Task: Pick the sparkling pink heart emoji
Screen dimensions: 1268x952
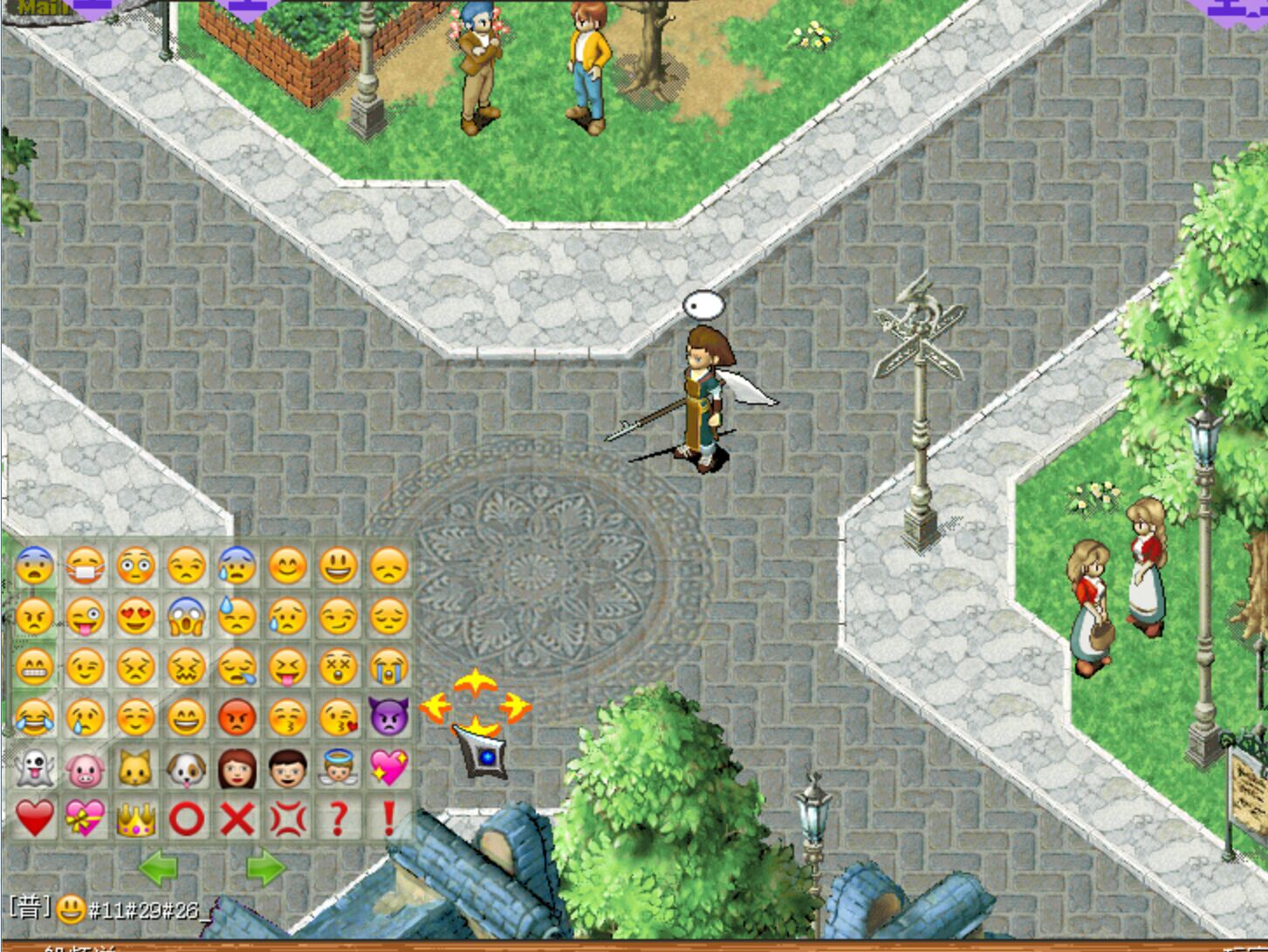Action: [x=388, y=768]
